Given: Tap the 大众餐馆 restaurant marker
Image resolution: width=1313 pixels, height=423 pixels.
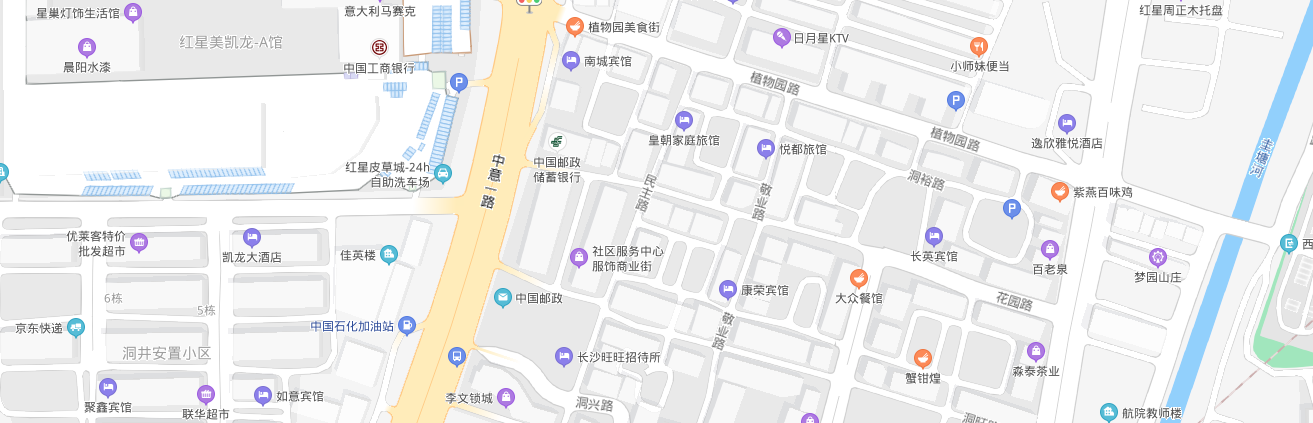Looking at the screenshot, I should (858, 278).
